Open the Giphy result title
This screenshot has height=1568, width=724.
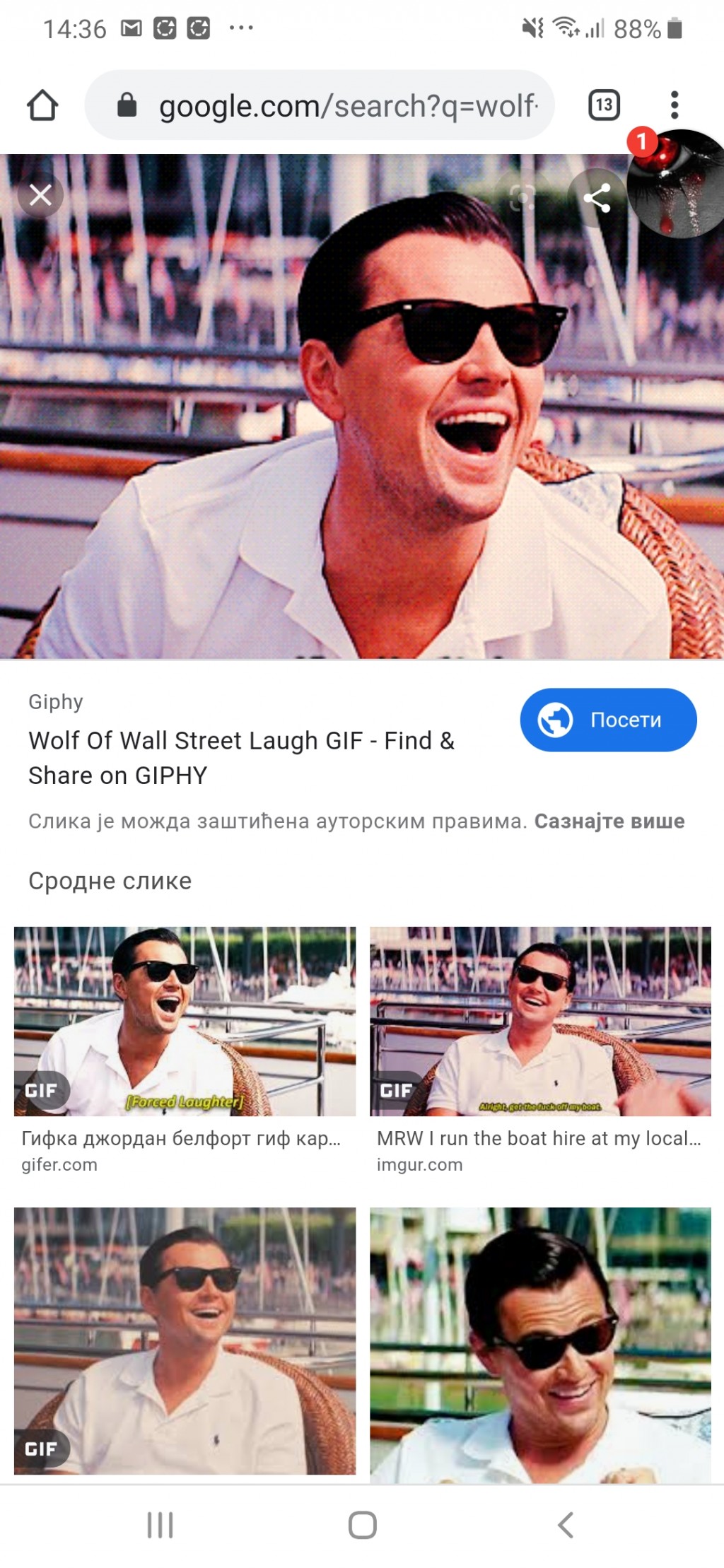[241, 758]
